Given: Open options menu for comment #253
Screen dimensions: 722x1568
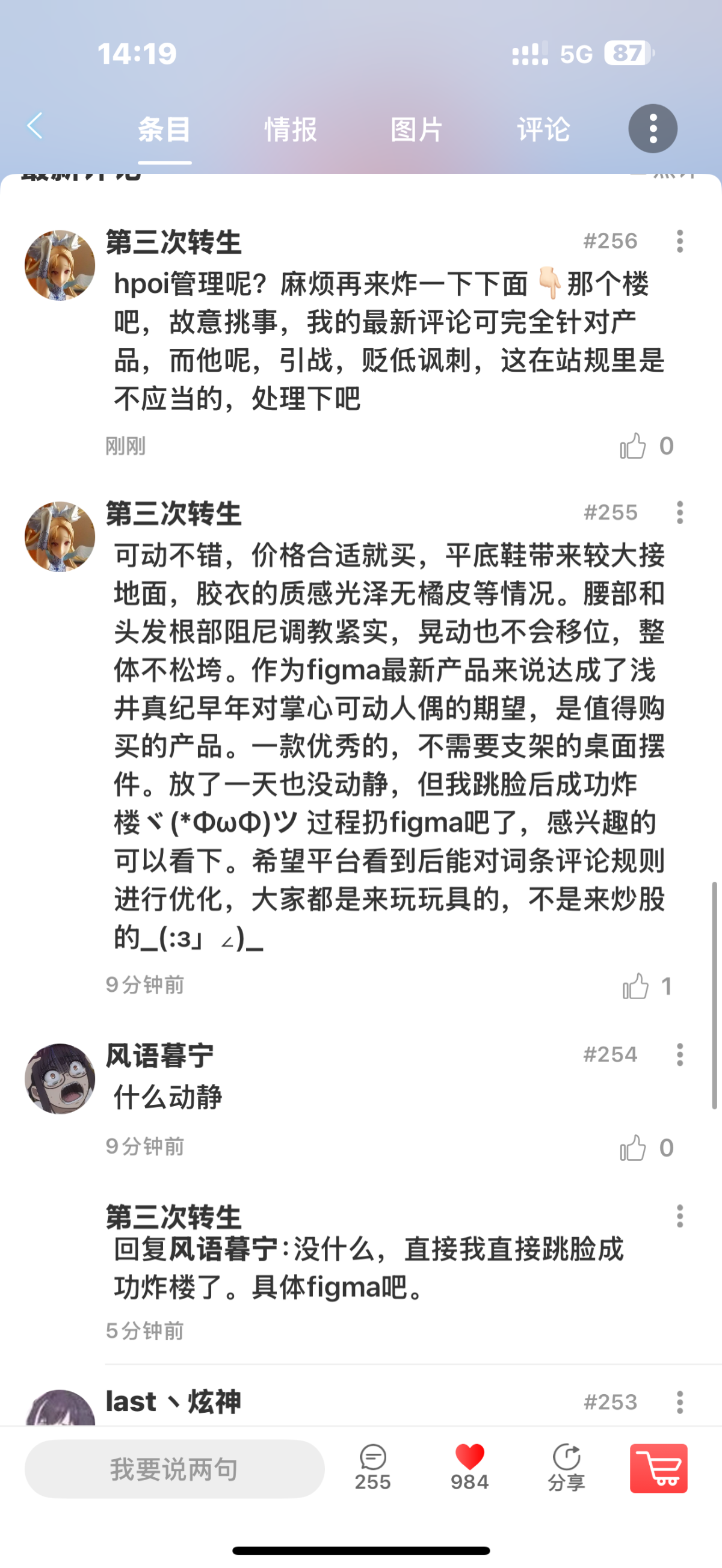Looking at the screenshot, I should coord(680,1403).
